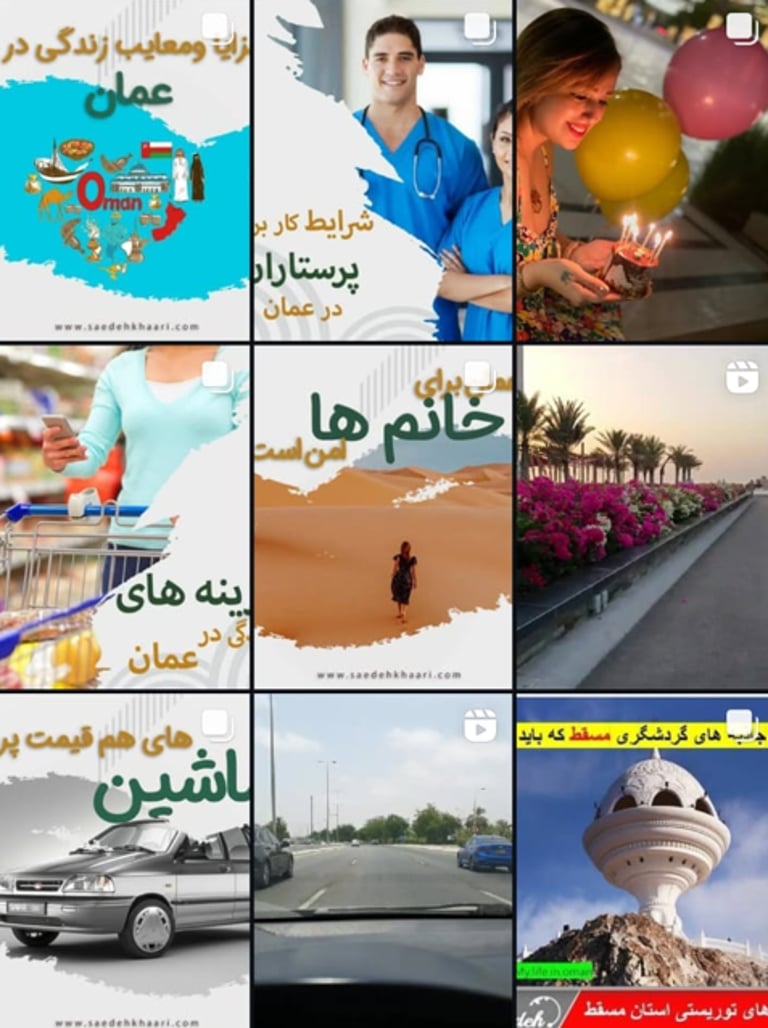Open the shopping cart costs in Oman post
Viewport: 768px width, 1028px height.
(124, 518)
